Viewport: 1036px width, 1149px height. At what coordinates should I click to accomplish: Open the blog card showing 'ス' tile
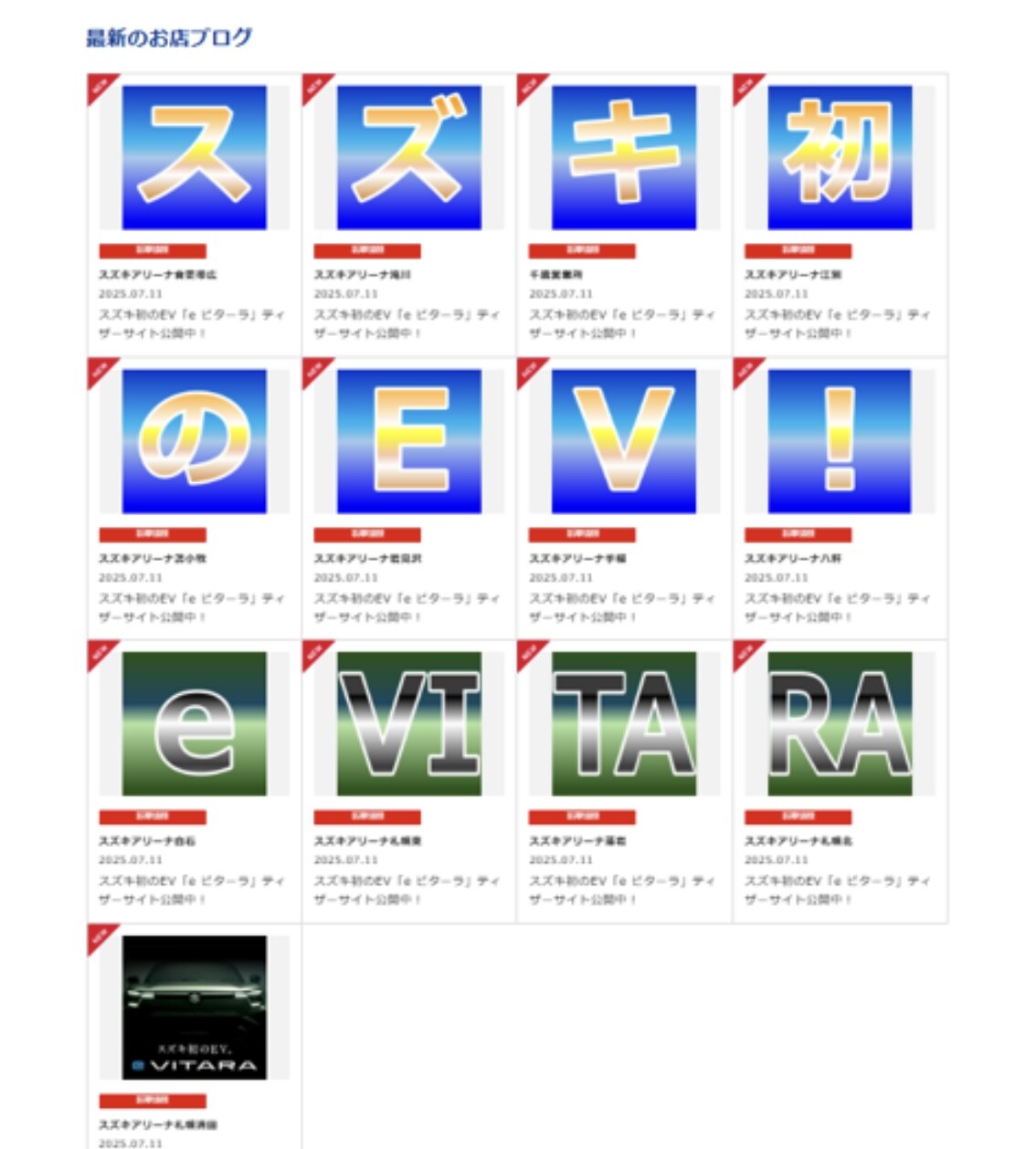click(x=194, y=158)
